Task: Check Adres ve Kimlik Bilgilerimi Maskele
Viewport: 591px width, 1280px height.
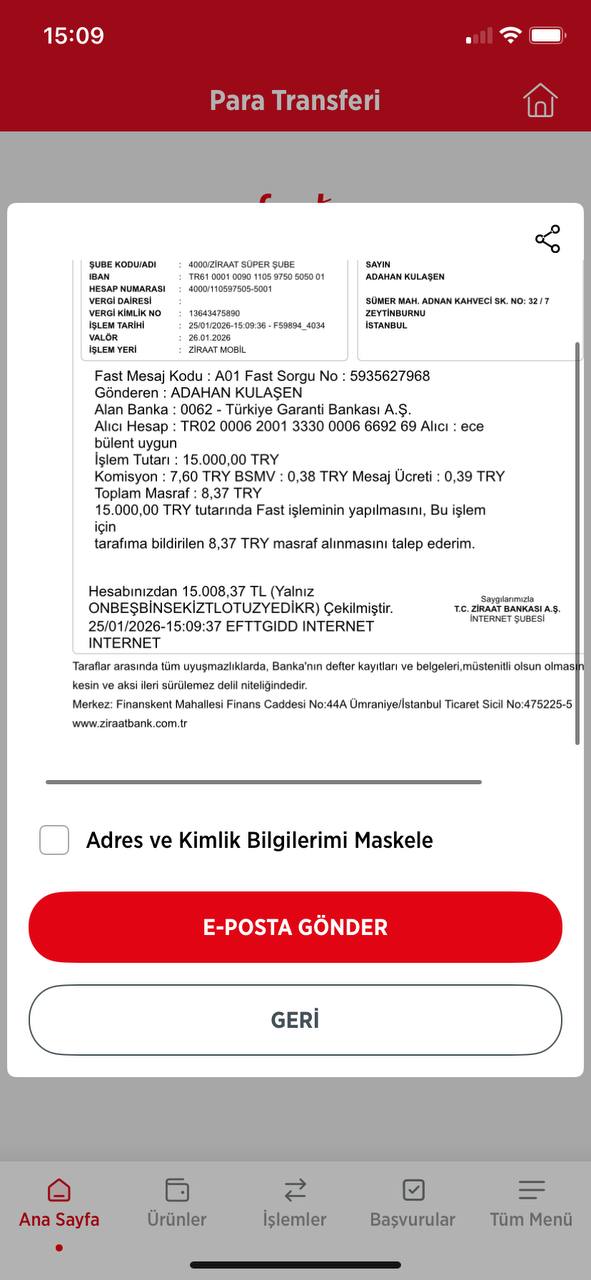Action: [54, 840]
